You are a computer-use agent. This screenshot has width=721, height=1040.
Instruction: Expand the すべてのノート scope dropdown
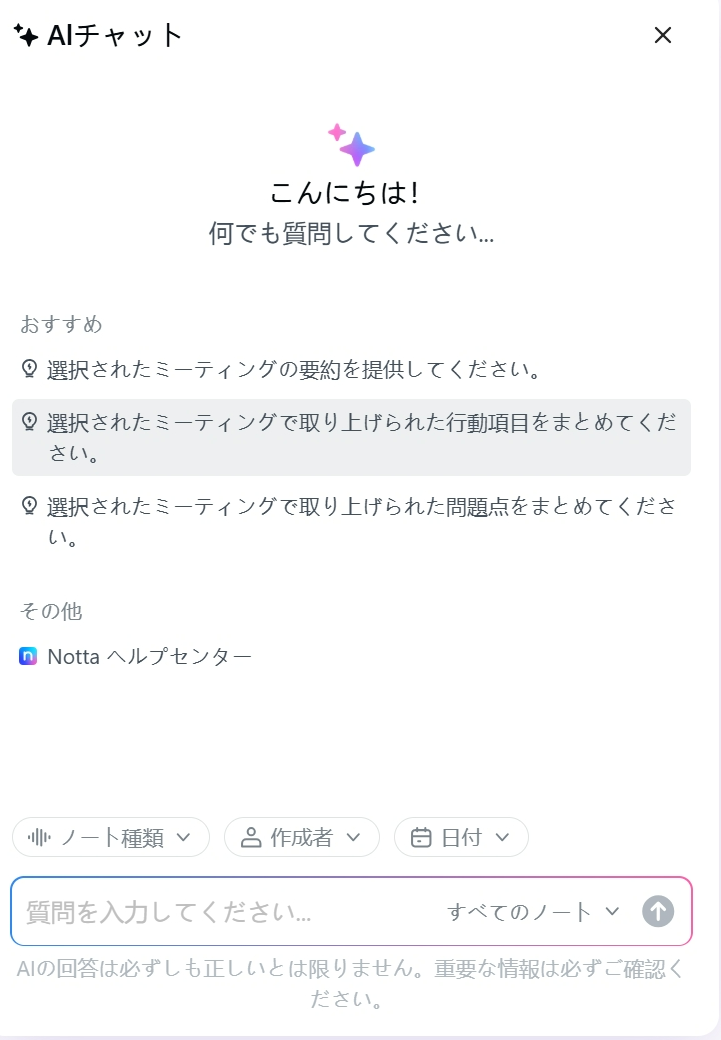pyautogui.click(x=534, y=911)
